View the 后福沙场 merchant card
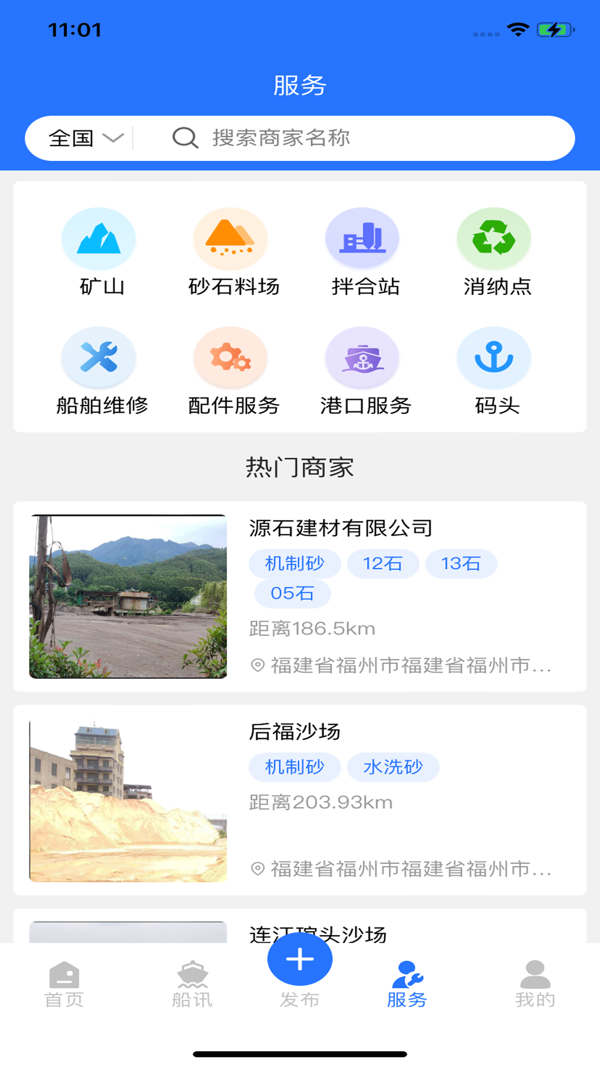This screenshot has width=600, height=1067. pyautogui.click(x=300, y=799)
